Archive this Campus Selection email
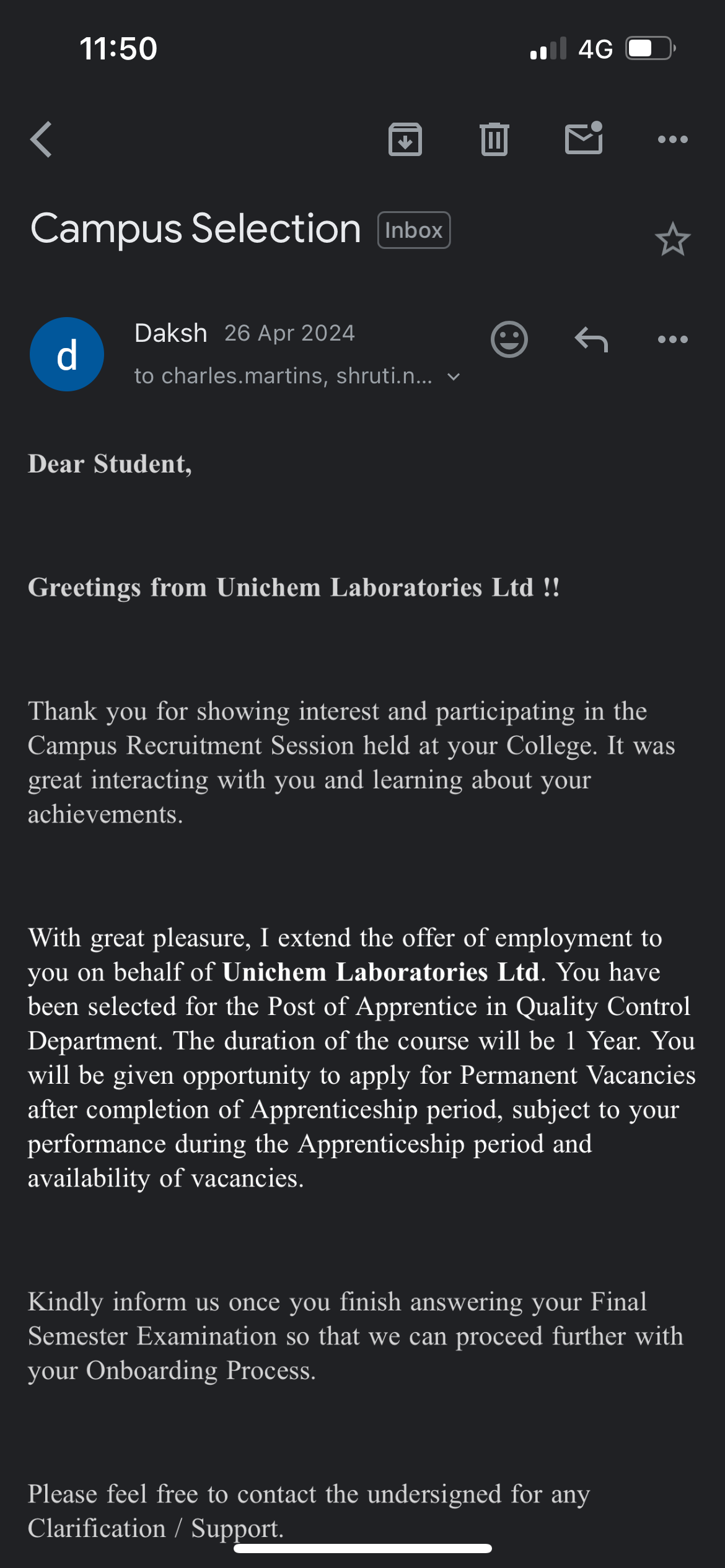This screenshot has height=1568, width=725. point(405,139)
